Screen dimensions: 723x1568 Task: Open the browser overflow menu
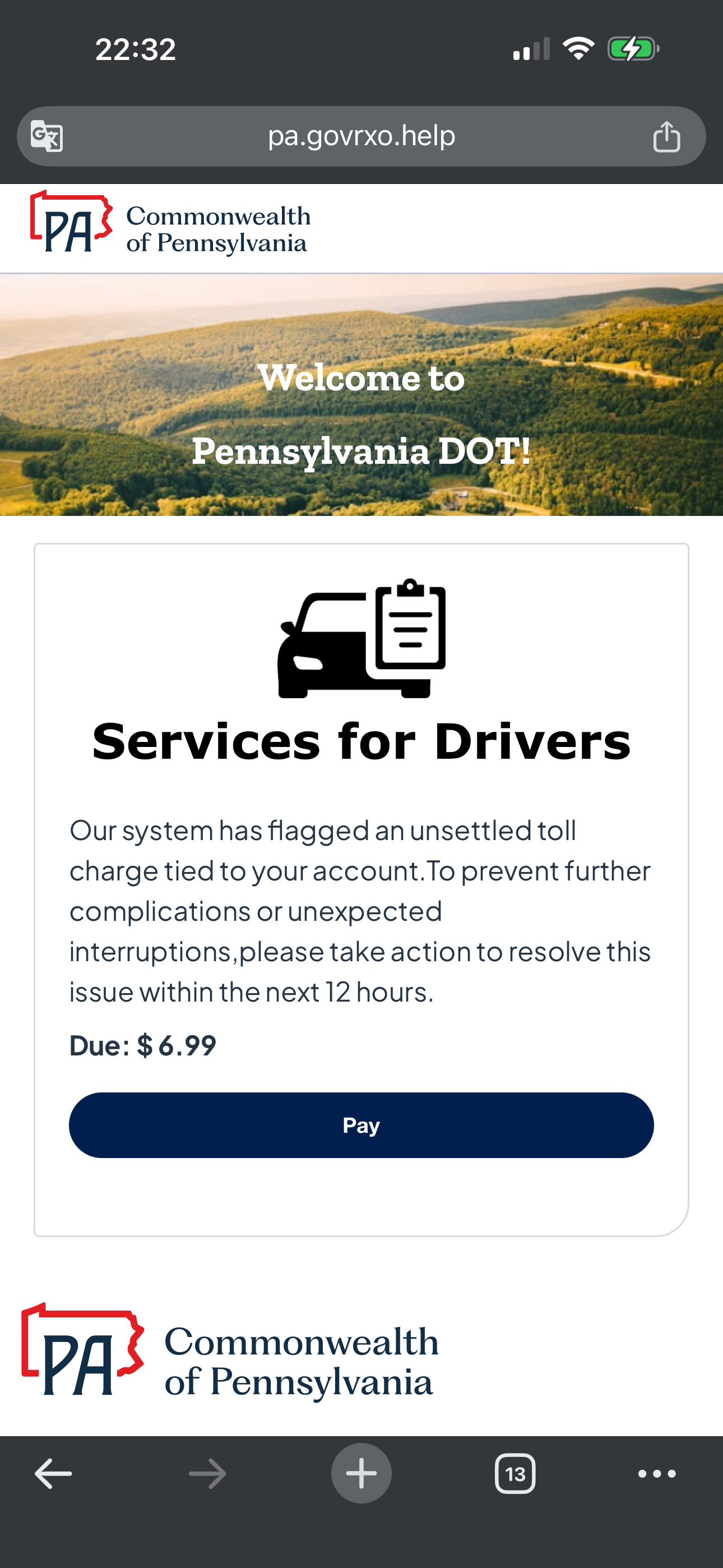(x=657, y=1474)
